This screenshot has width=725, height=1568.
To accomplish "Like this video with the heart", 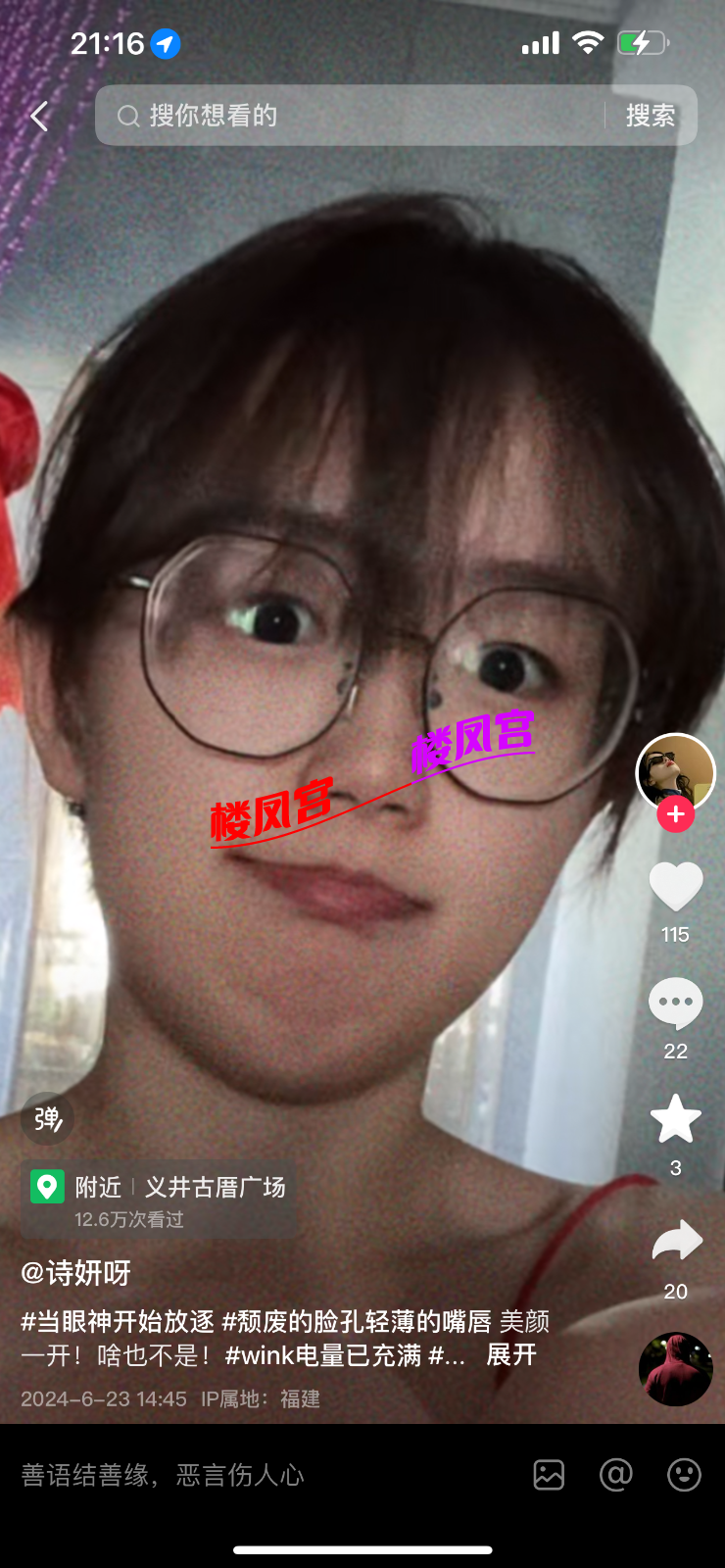I will [x=675, y=887].
